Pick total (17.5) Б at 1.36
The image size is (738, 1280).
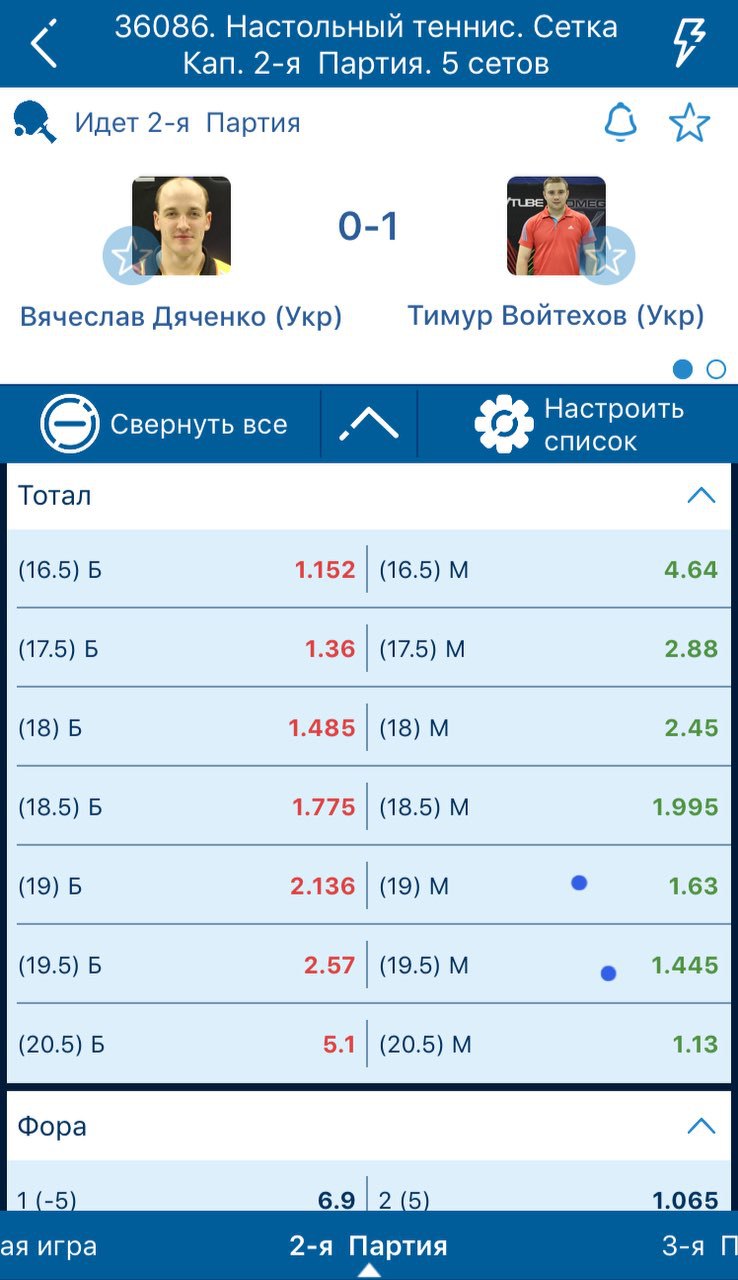(187, 648)
